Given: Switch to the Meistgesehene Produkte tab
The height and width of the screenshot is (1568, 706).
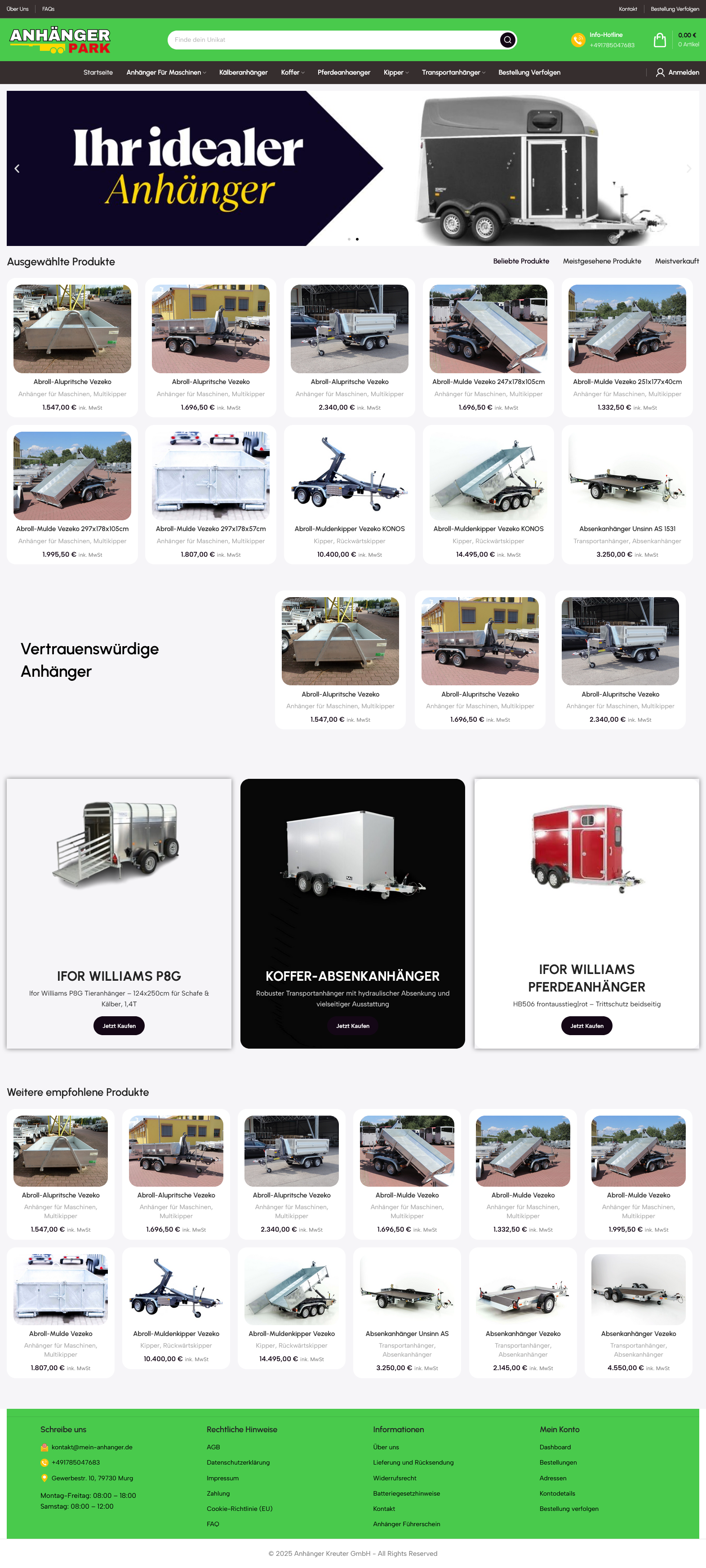Looking at the screenshot, I should (x=601, y=261).
